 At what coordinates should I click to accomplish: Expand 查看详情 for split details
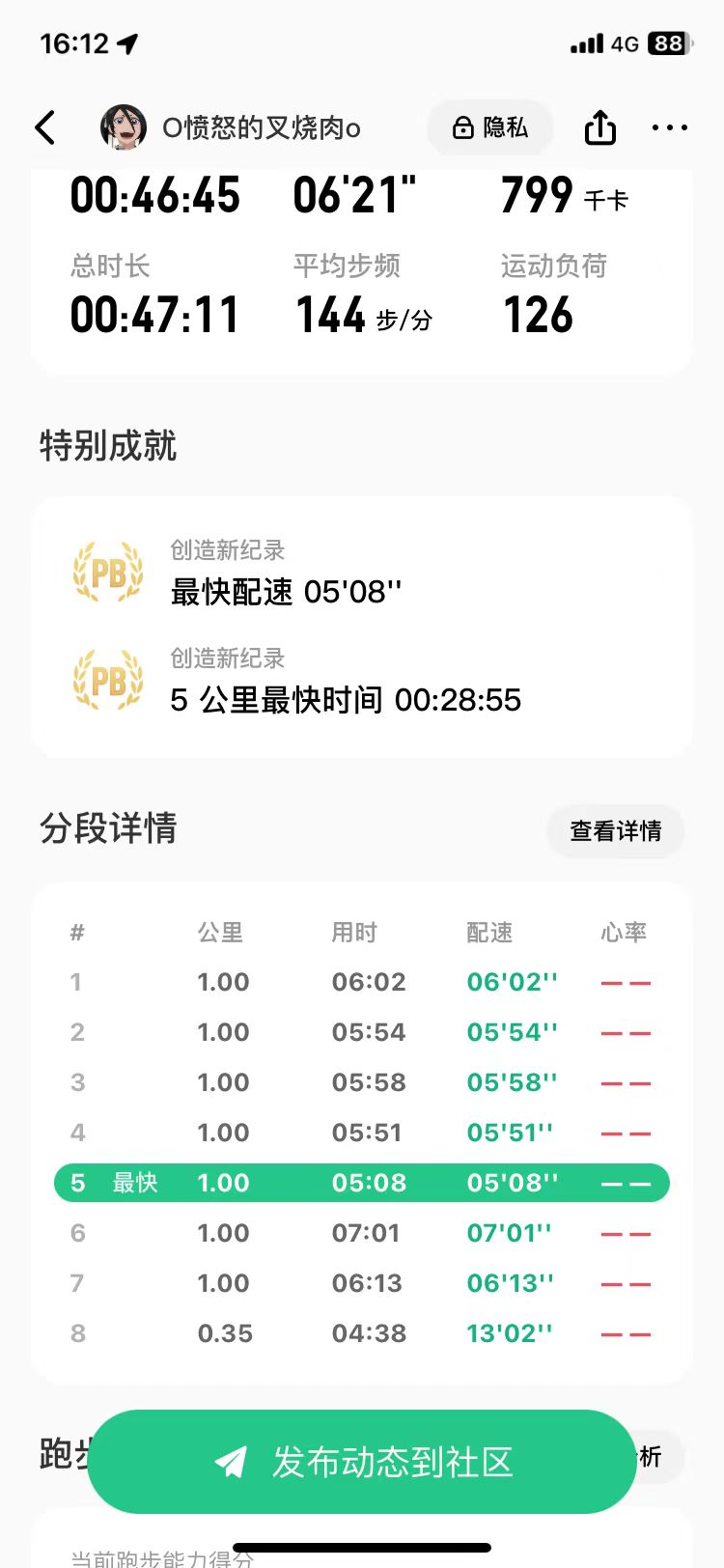[x=615, y=831]
